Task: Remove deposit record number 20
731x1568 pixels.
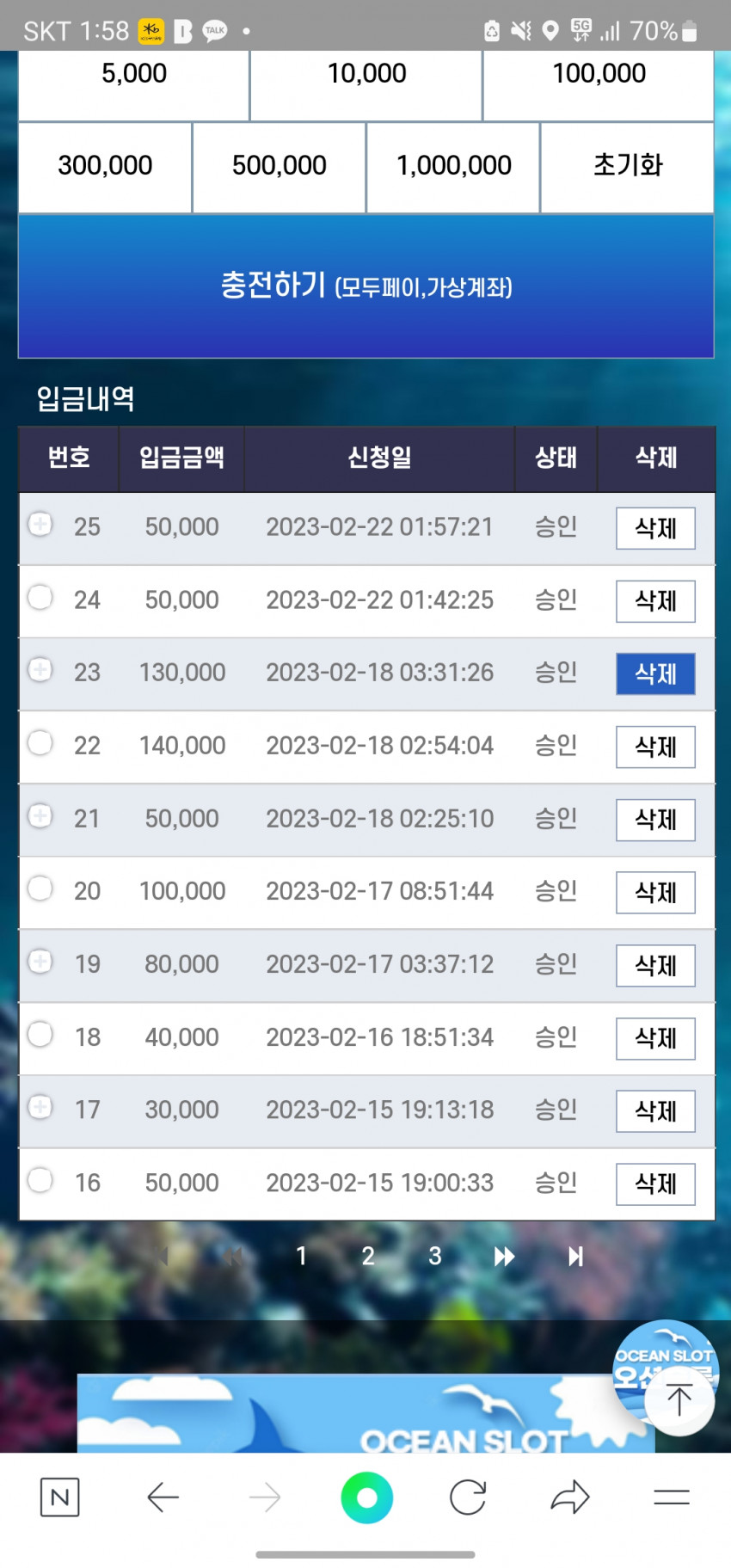Action: (x=655, y=893)
